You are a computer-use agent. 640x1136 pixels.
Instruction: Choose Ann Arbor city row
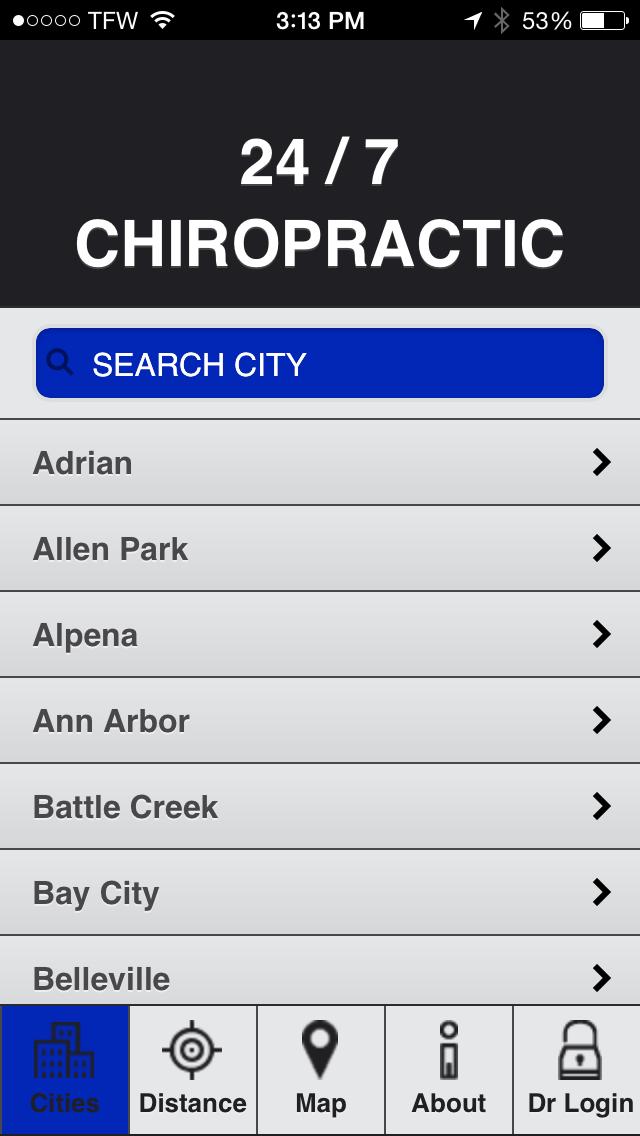coord(320,721)
